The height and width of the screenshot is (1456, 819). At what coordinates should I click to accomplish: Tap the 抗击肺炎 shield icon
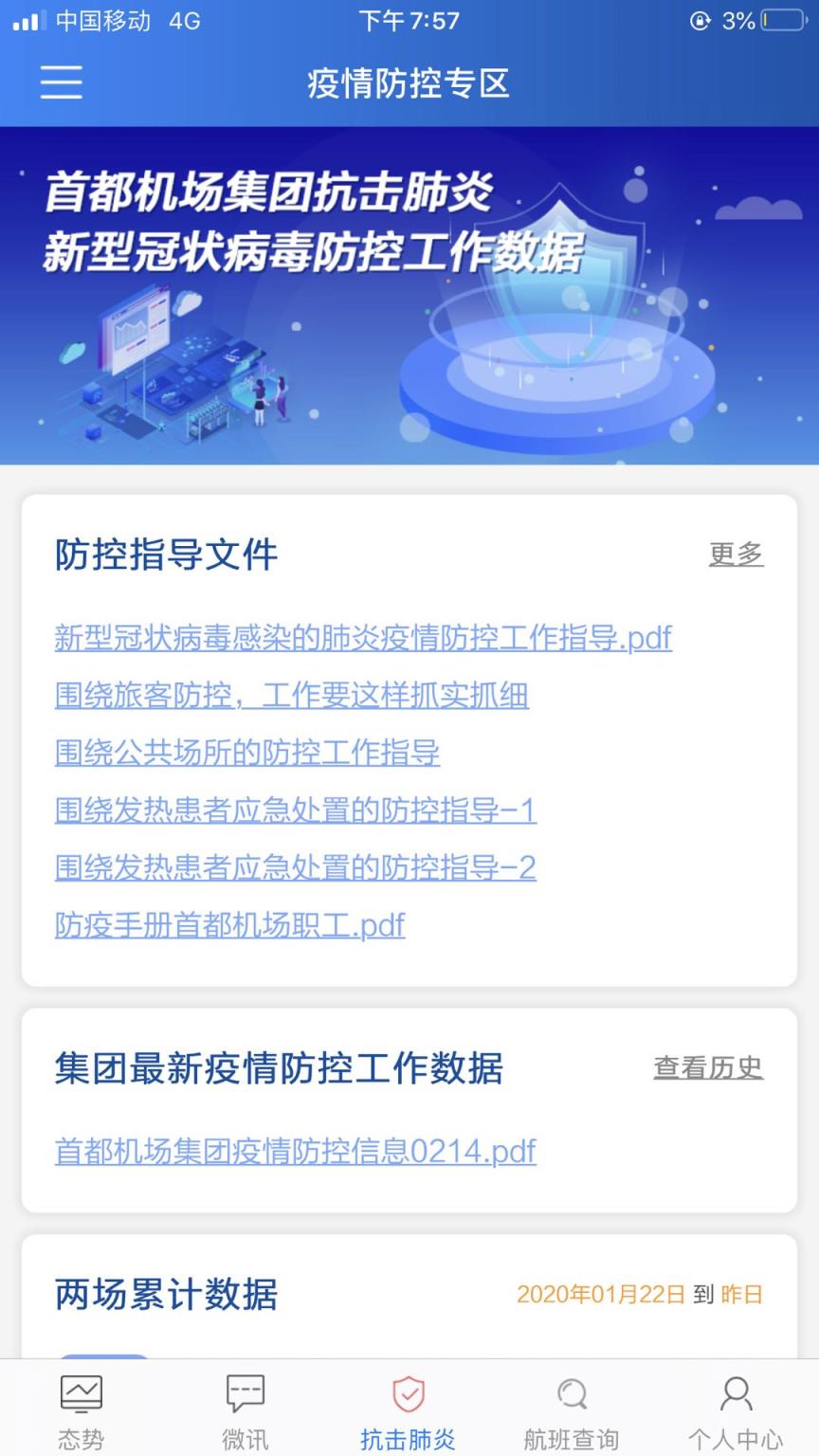pos(409,1393)
